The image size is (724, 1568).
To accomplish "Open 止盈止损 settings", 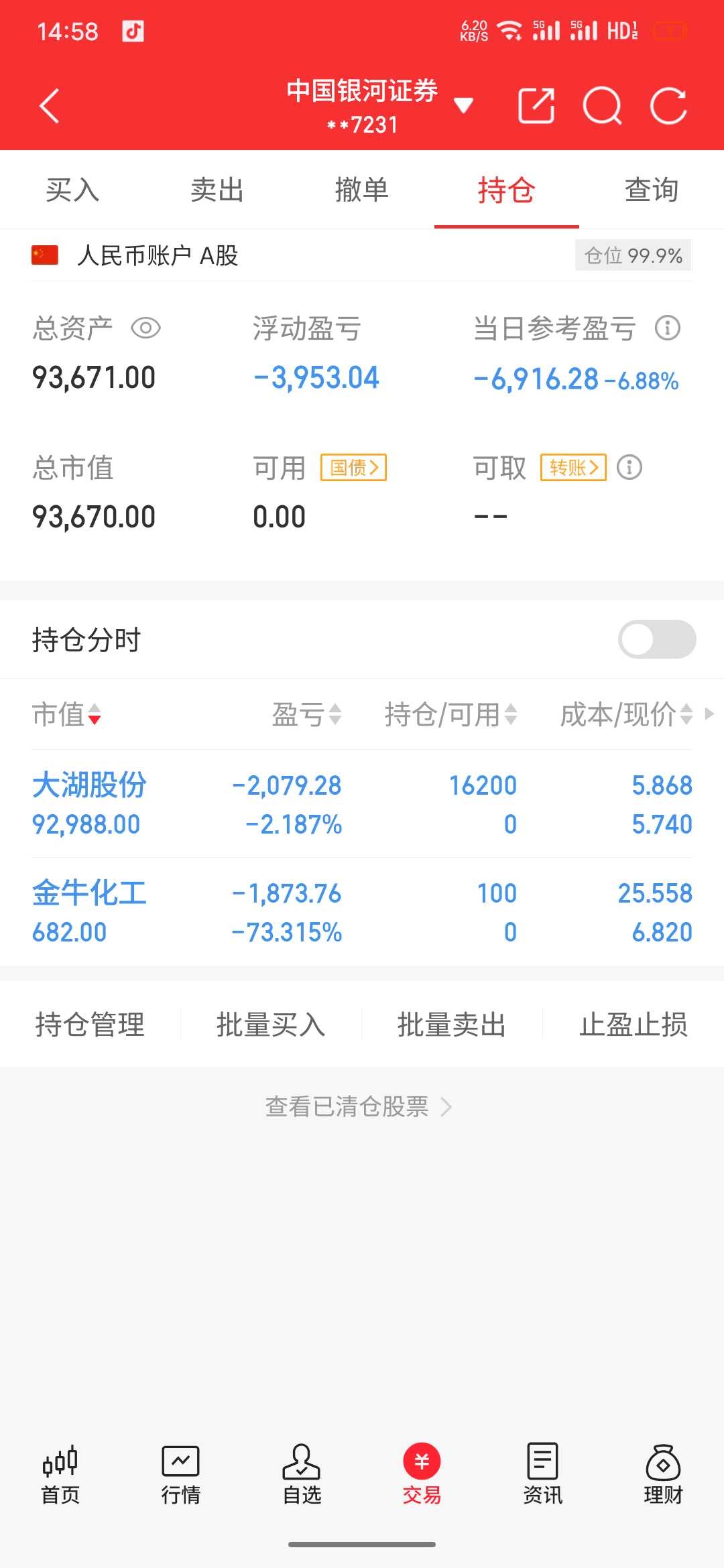I will (x=633, y=1025).
